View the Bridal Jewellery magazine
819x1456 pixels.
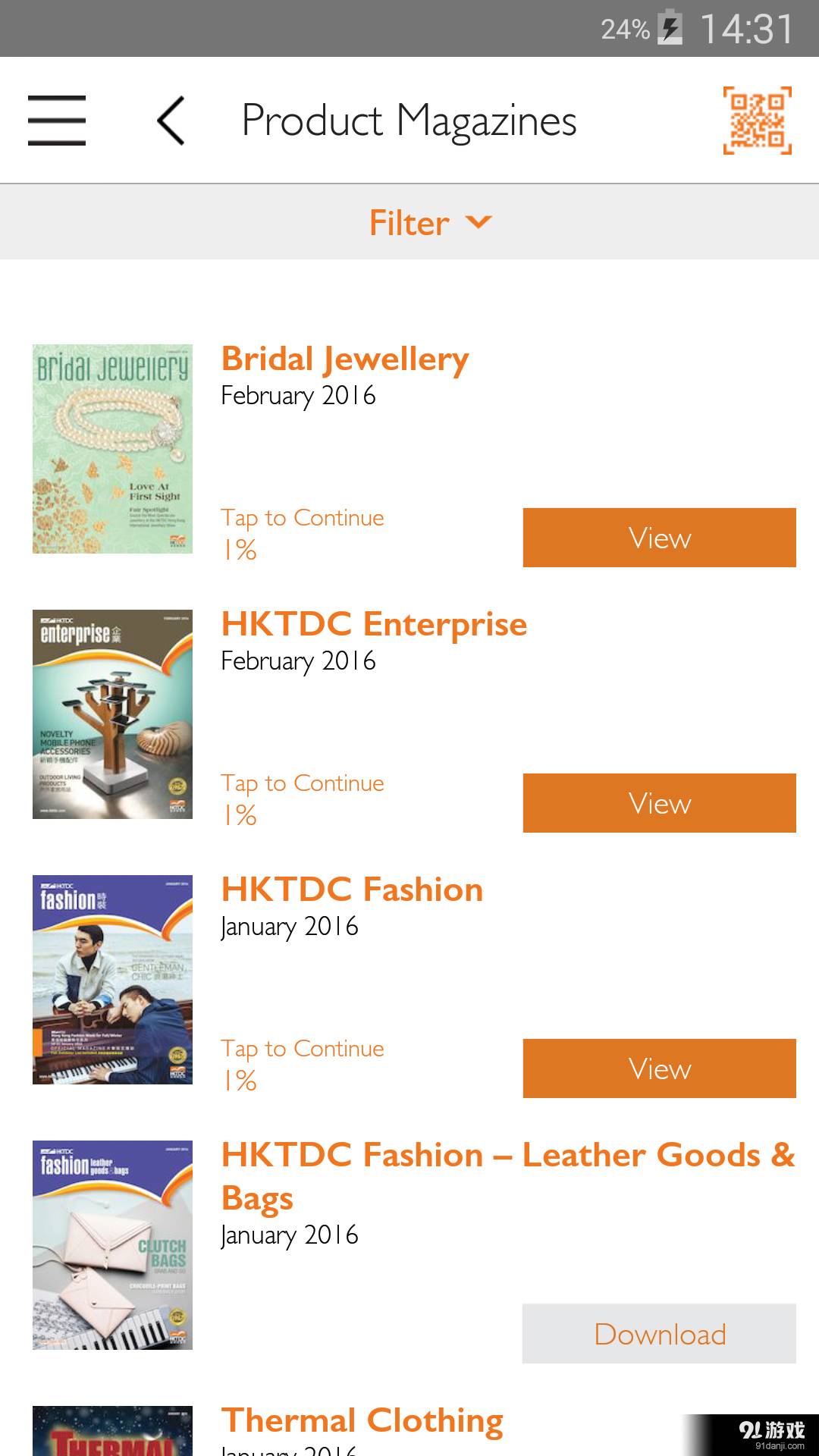[x=659, y=538]
